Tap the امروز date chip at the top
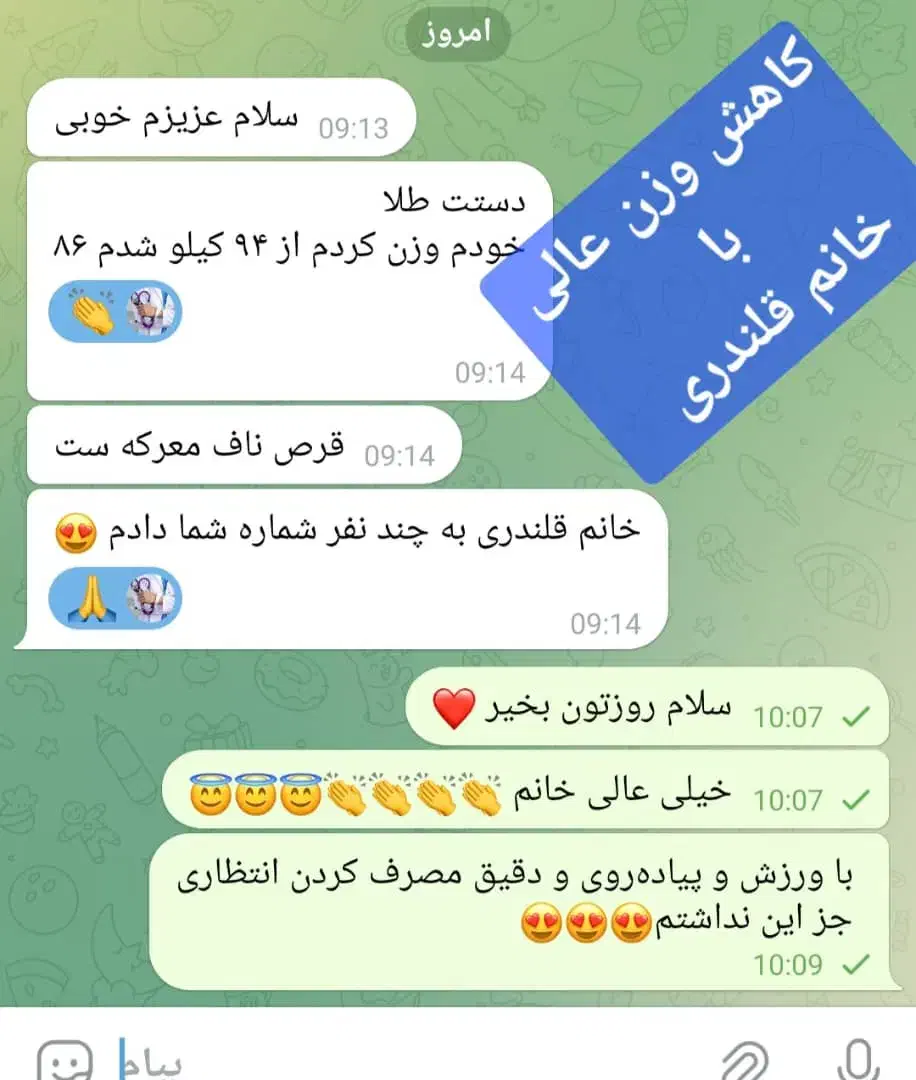 tap(460, 34)
